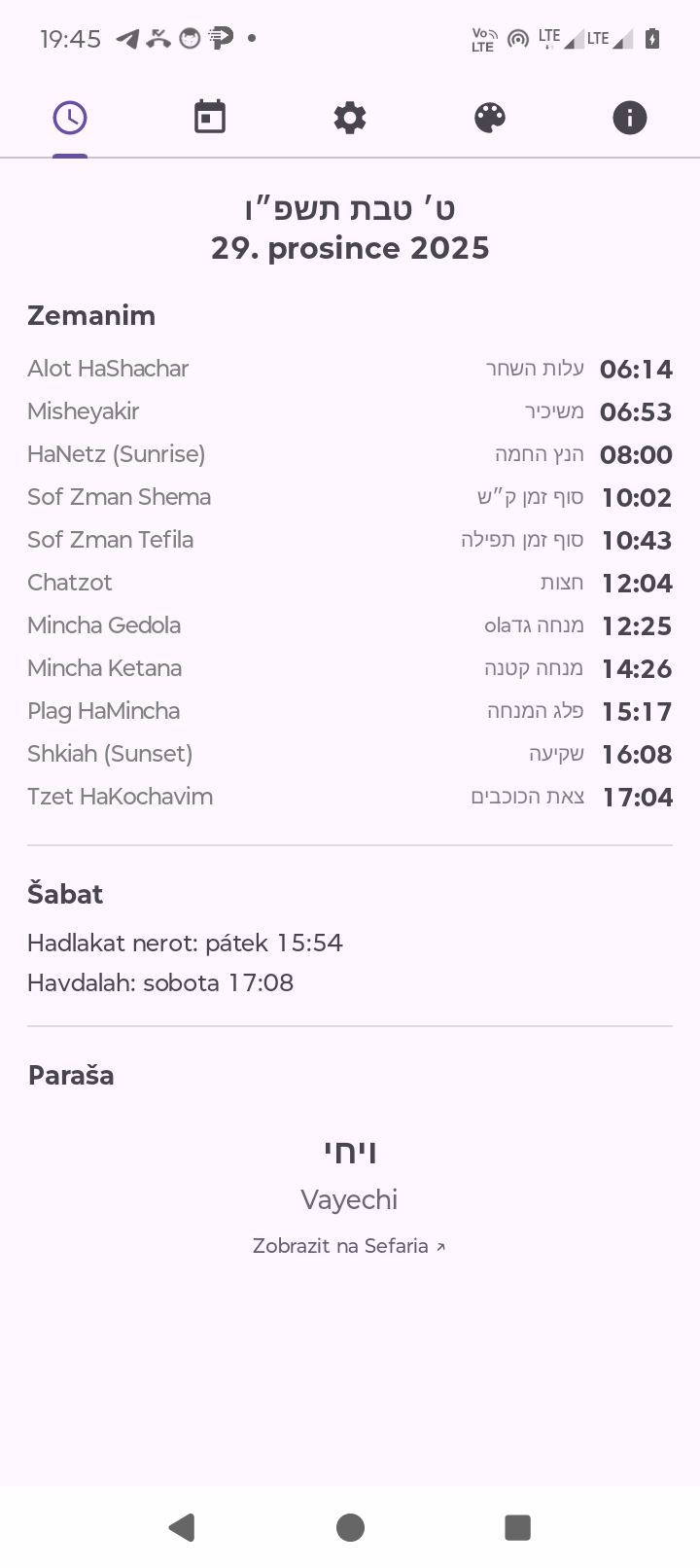
Task: Tap the info icon
Action: coord(629,116)
